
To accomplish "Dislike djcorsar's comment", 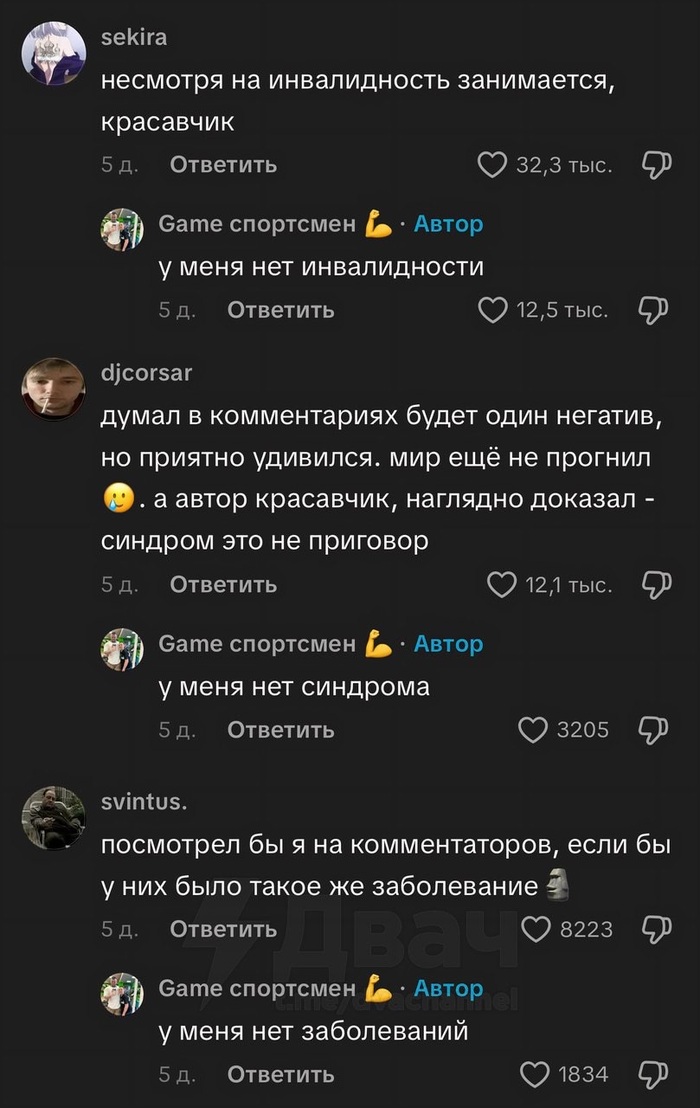I will 656,584.
